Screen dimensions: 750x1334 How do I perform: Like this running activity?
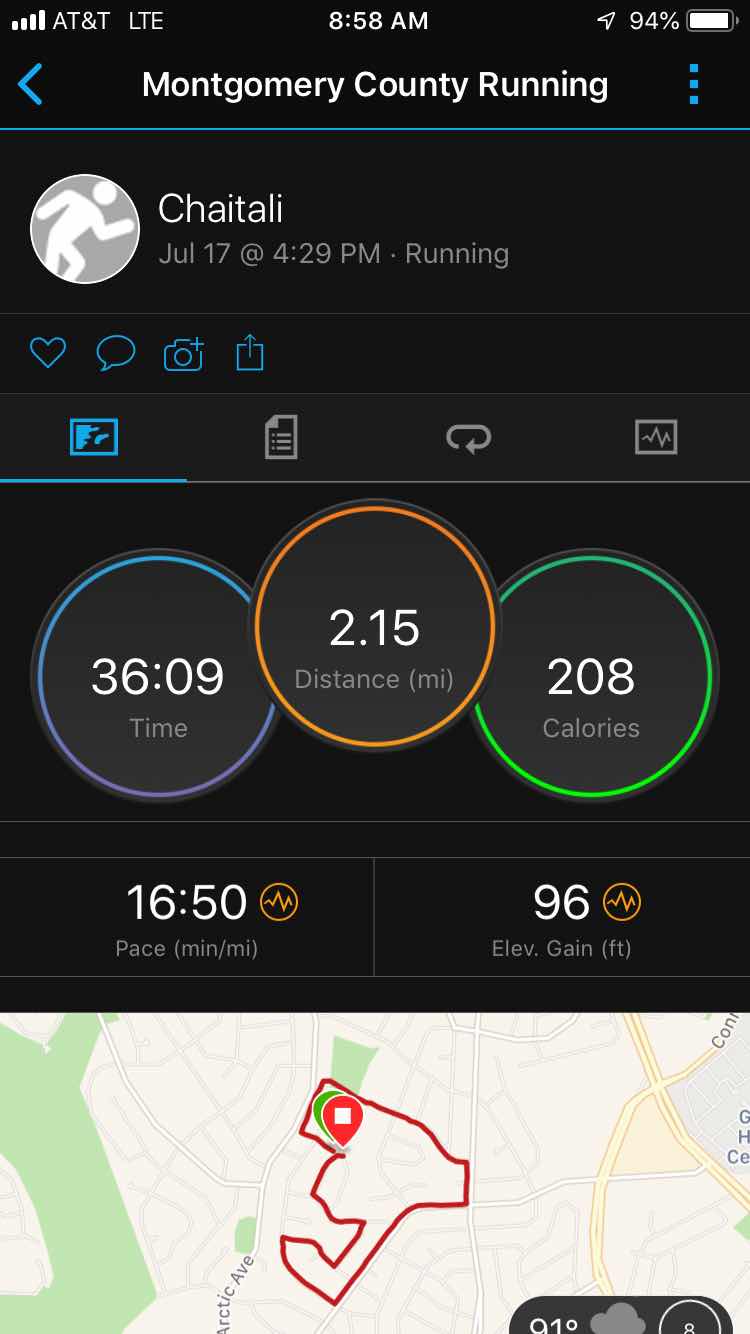pos(47,353)
